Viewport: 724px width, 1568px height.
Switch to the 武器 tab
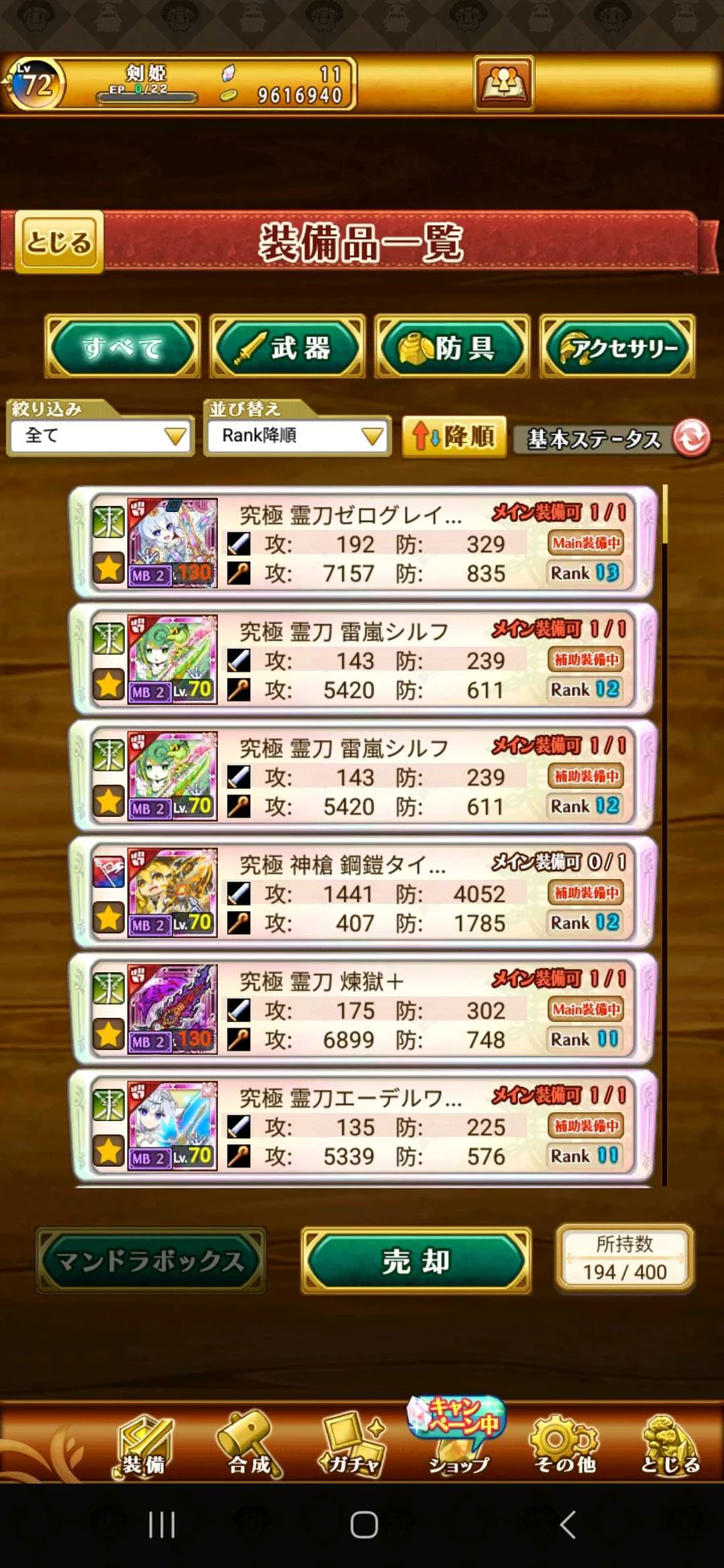pos(287,347)
